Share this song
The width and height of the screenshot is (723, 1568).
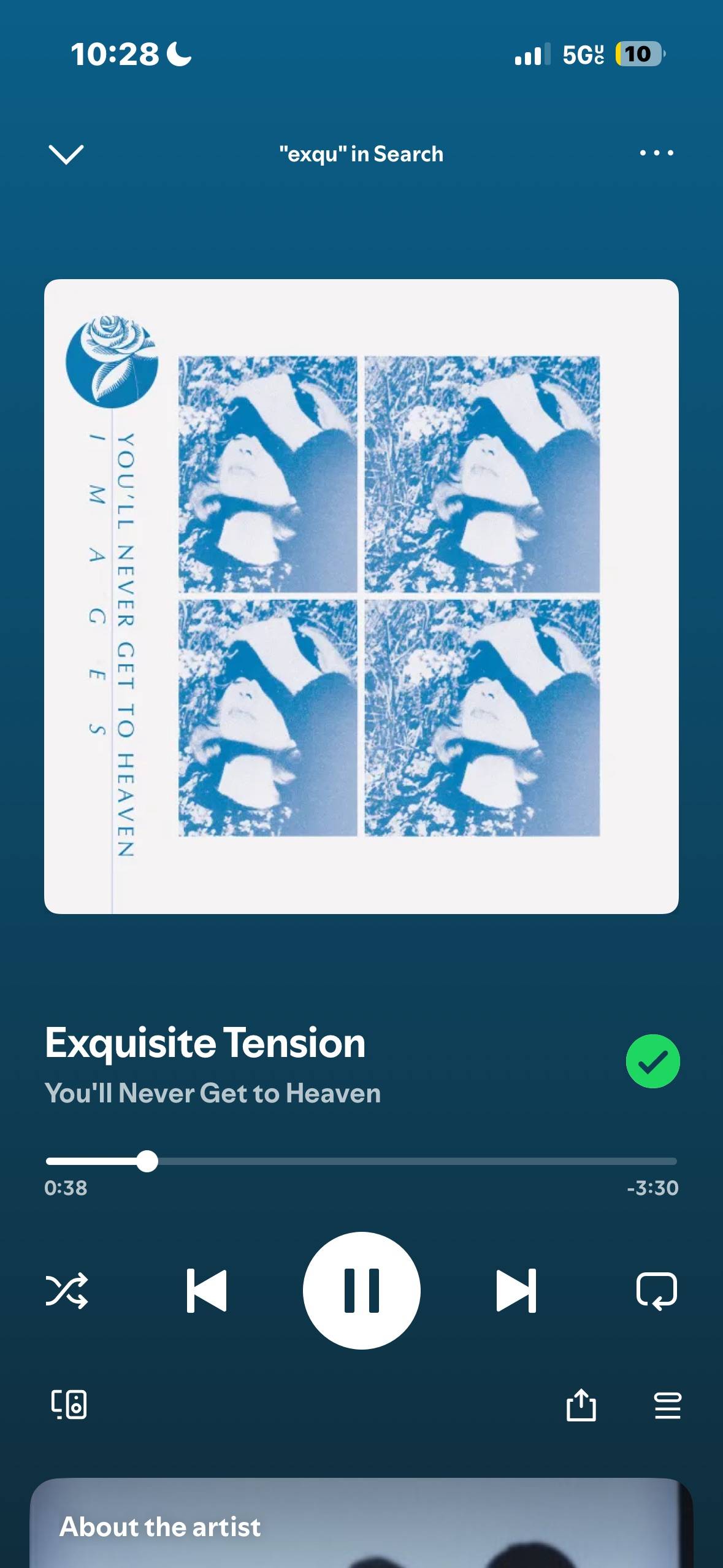pos(581,1404)
